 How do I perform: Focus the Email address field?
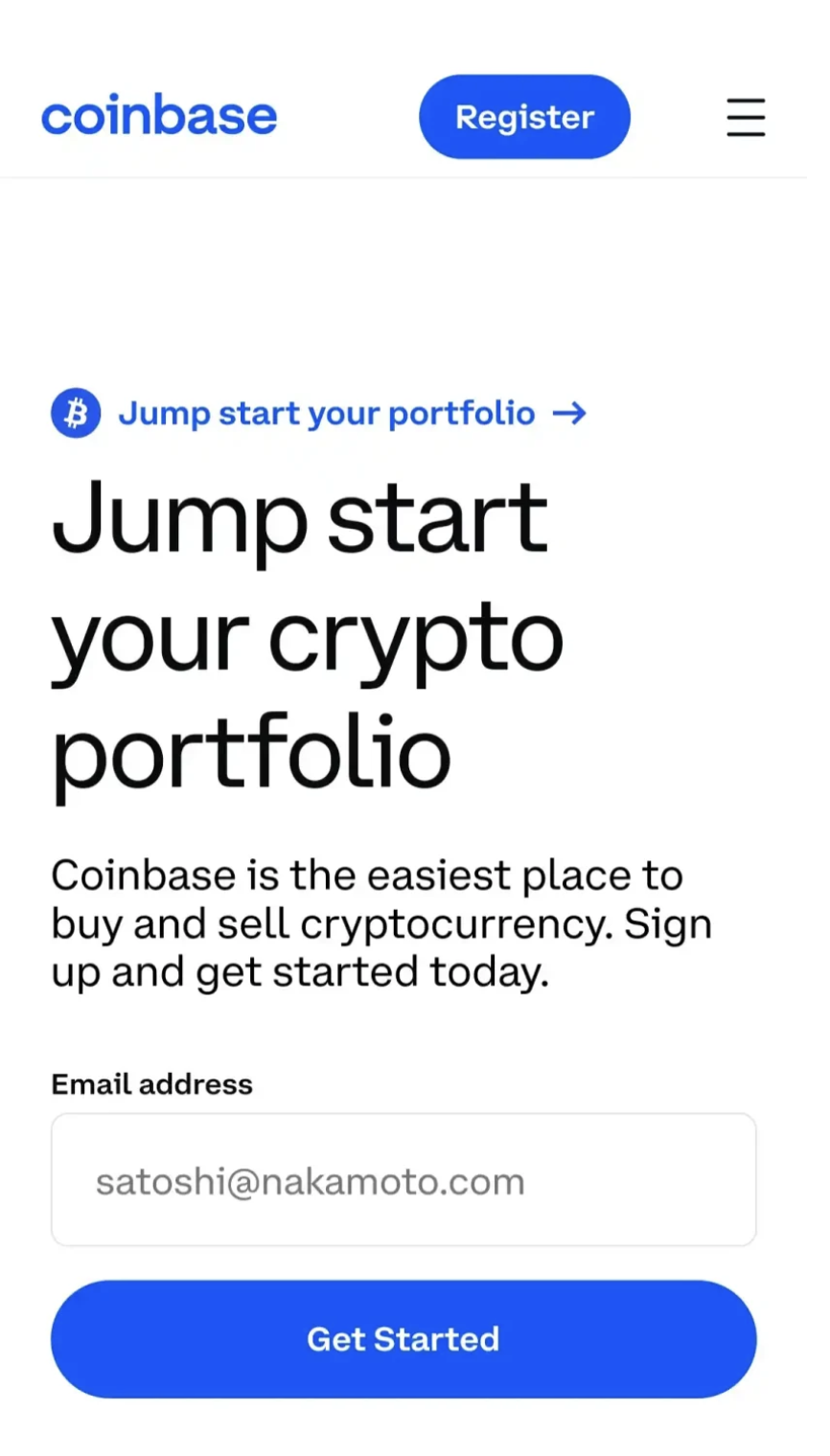pyautogui.click(x=403, y=1180)
